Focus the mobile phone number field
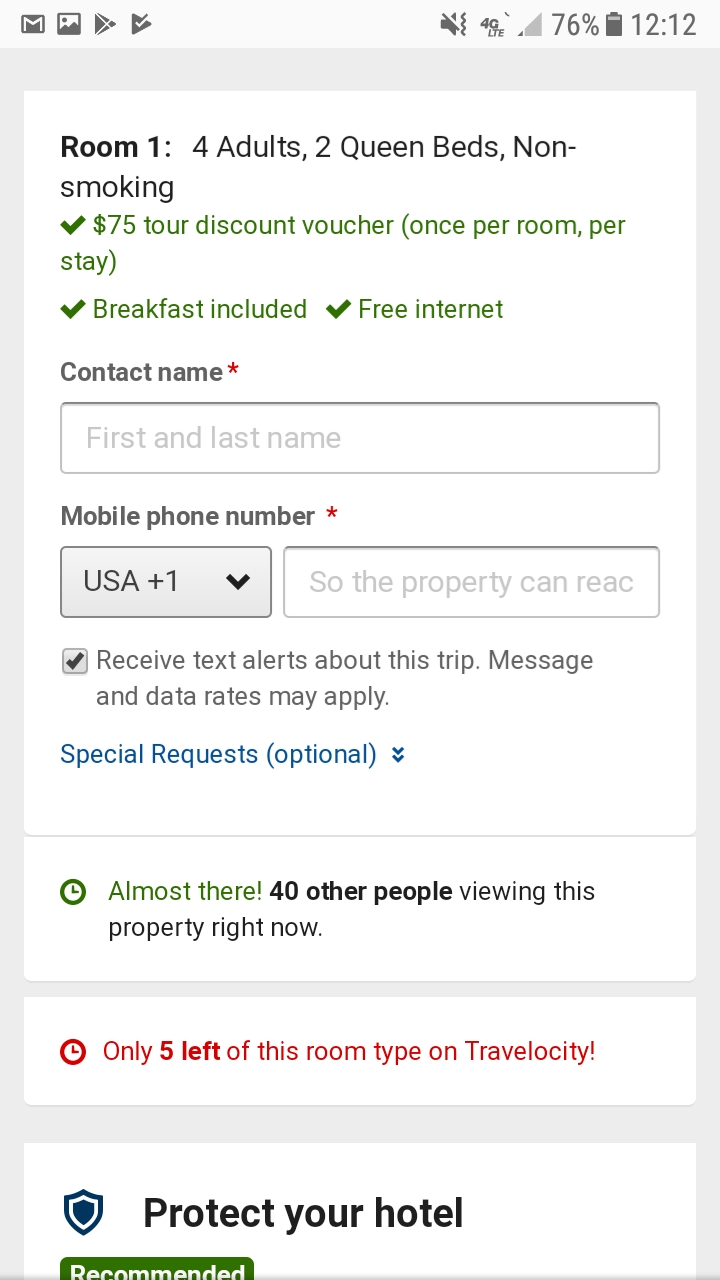The image size is (720, 1280). tap(471, 582)
